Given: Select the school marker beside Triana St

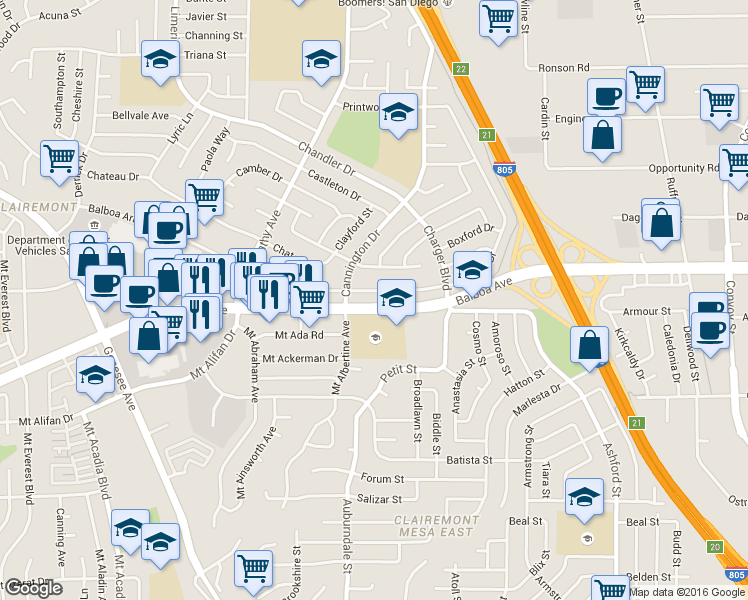Looking at the screenshot, I should tap(160, 60).
